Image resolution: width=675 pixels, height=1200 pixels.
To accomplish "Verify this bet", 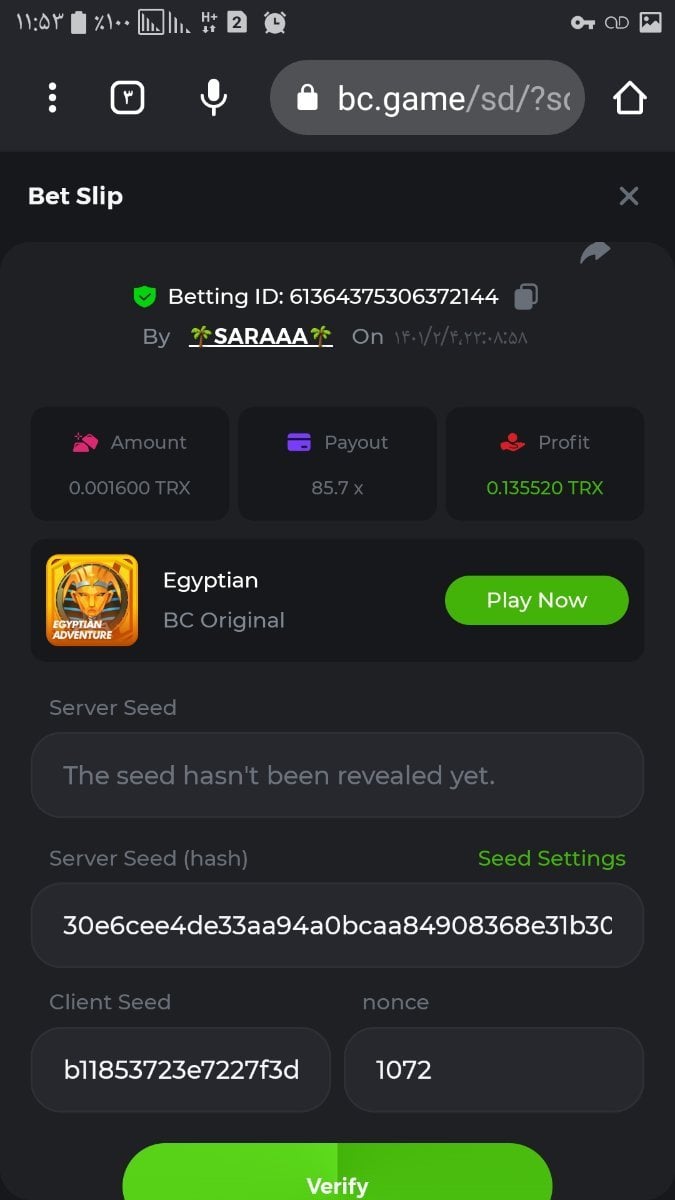I will tap(337, 1180).
